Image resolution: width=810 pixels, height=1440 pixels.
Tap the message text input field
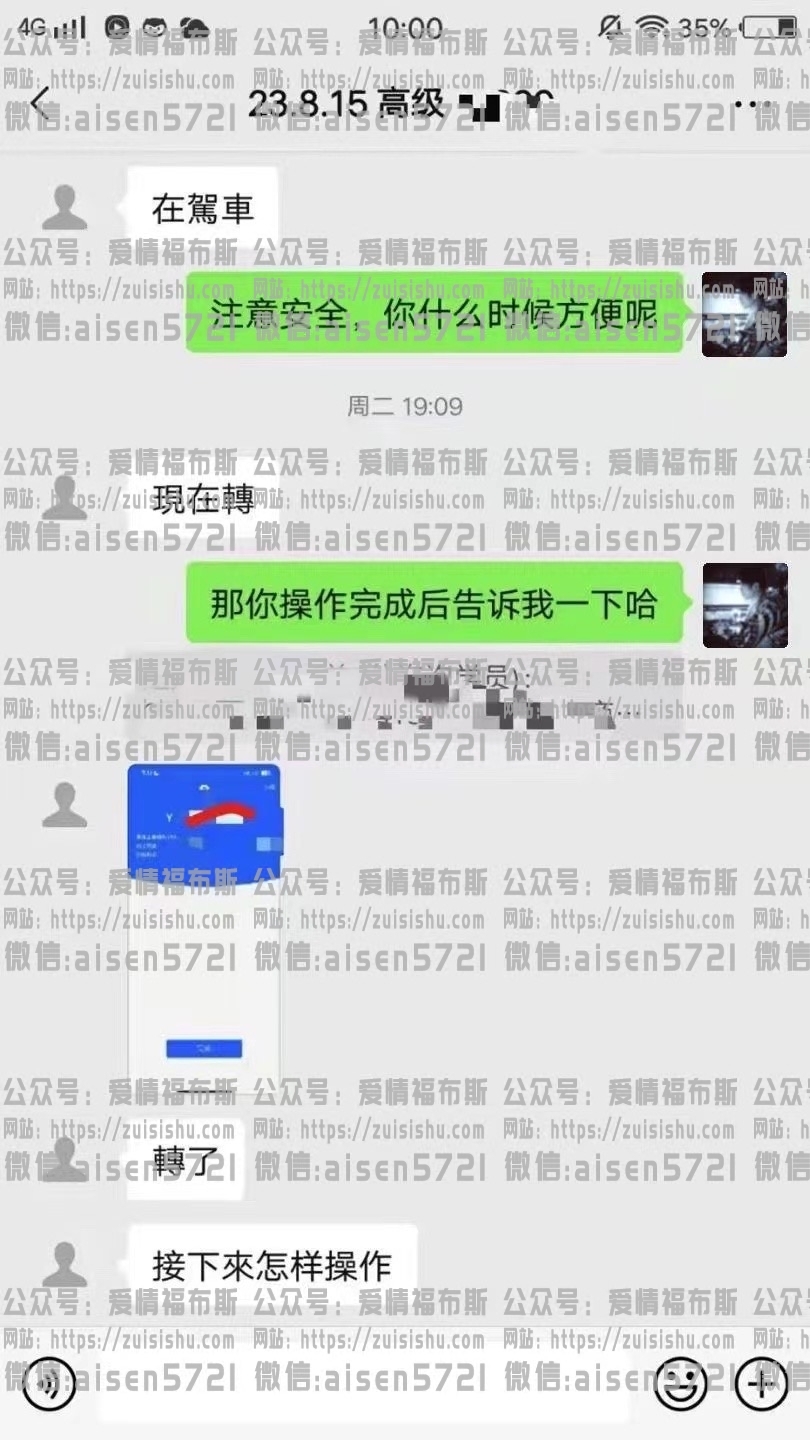click(x=365, y=1384)
